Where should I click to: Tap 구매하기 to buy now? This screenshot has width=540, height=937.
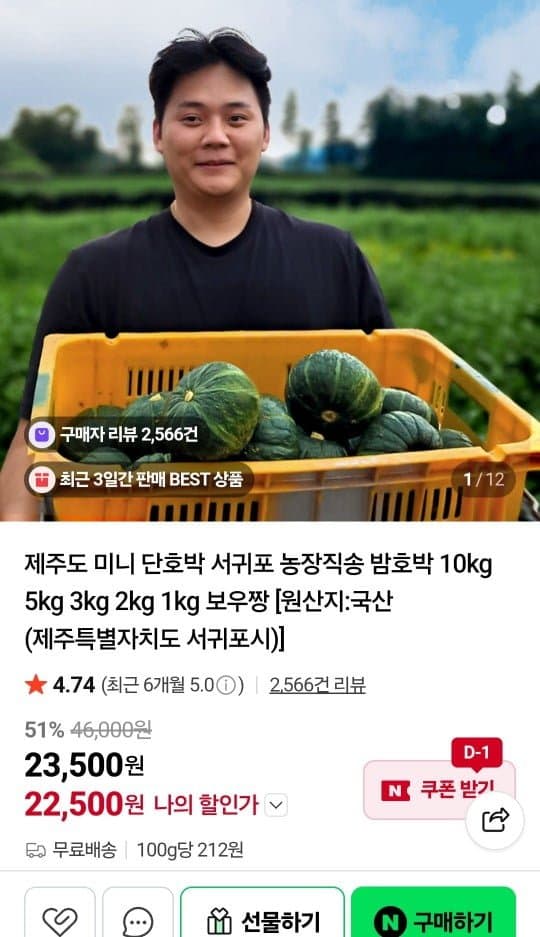click(x=433, y=912)
